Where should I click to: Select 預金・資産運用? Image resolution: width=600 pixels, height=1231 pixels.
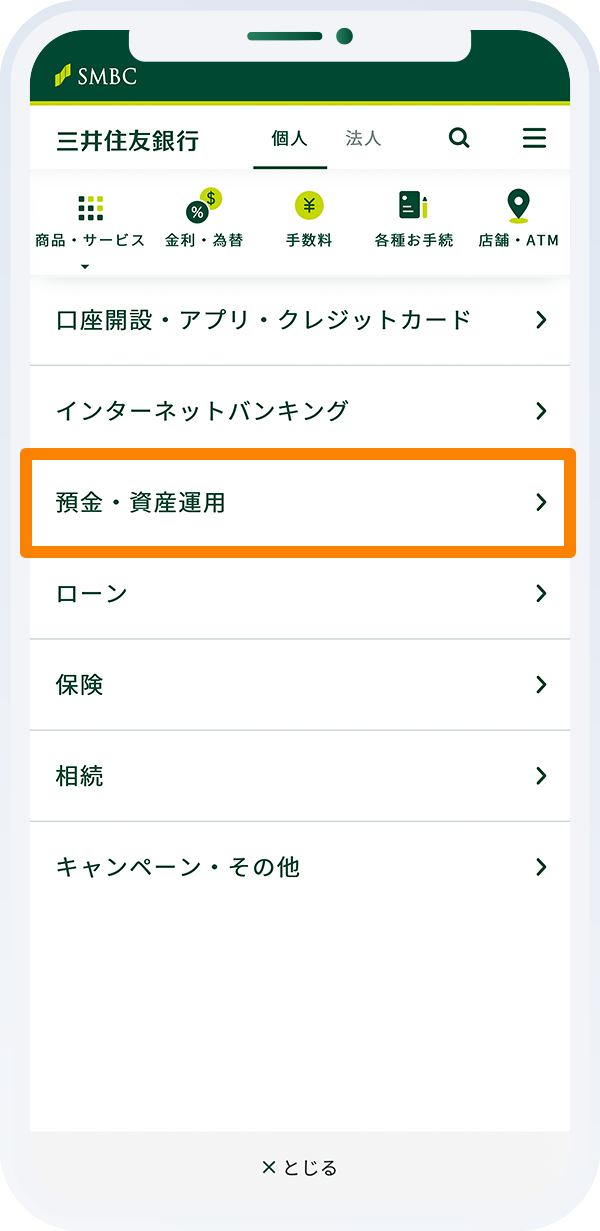[300, 502]
